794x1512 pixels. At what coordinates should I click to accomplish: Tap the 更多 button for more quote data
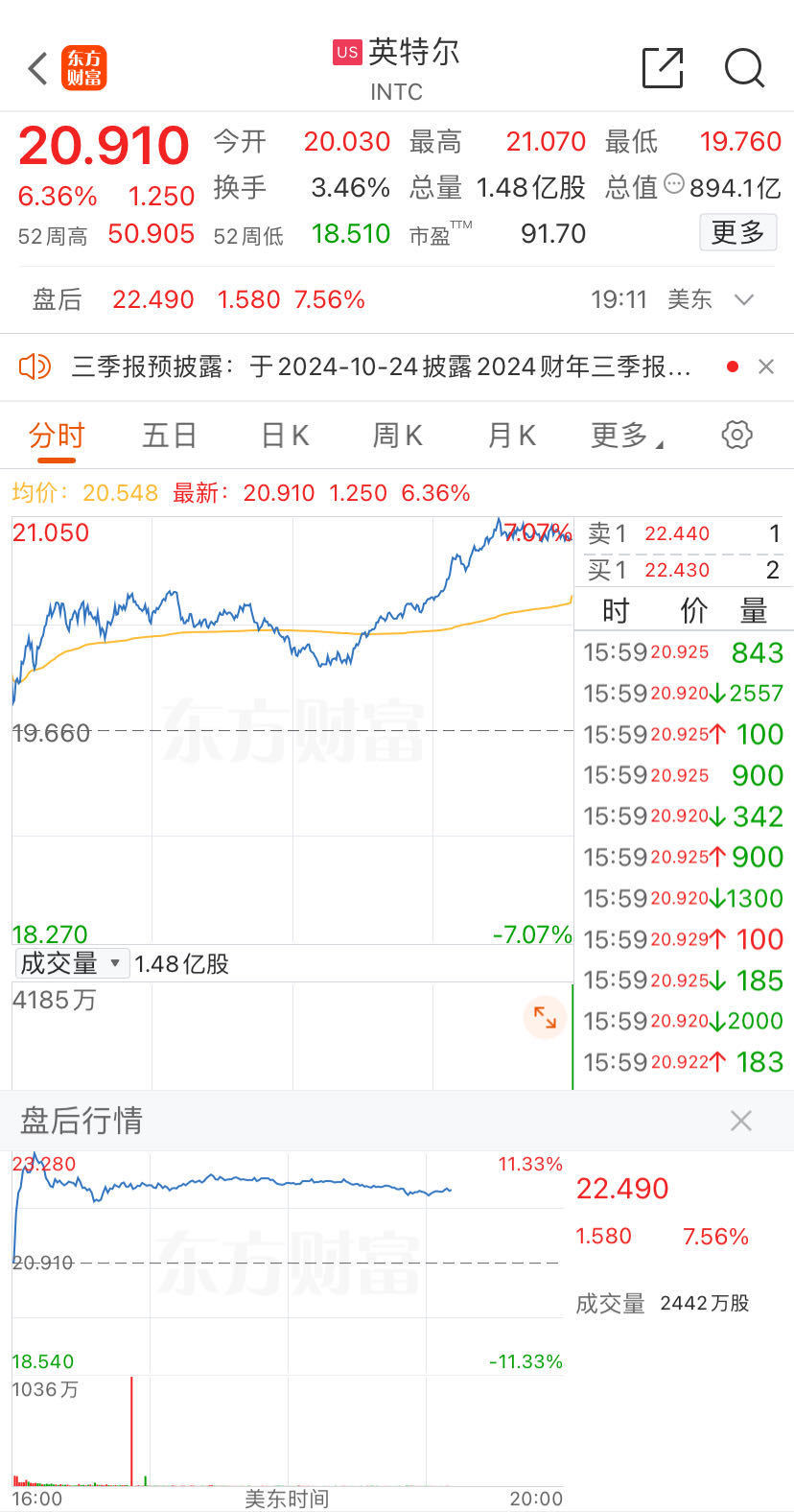point(737,232)
